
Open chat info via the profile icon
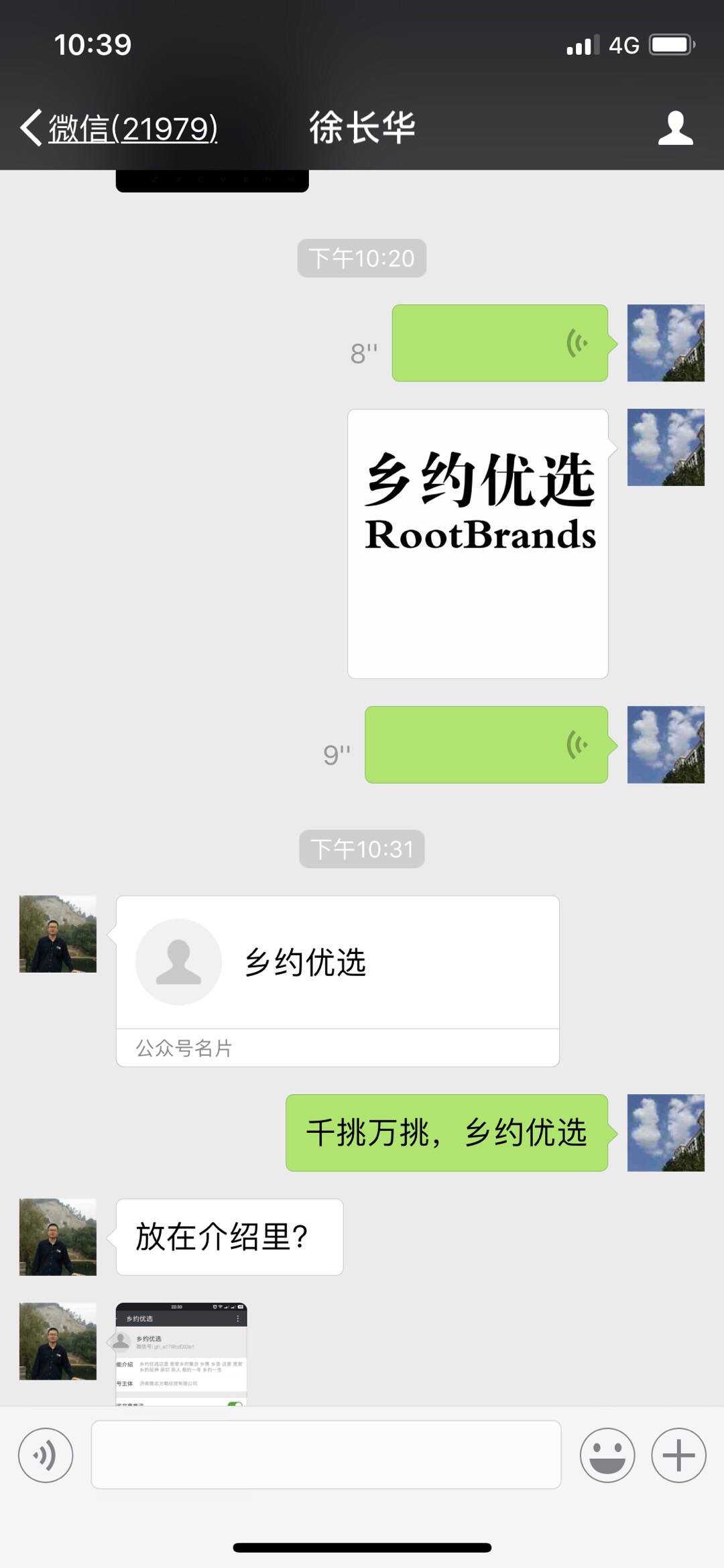coord(675,128)
